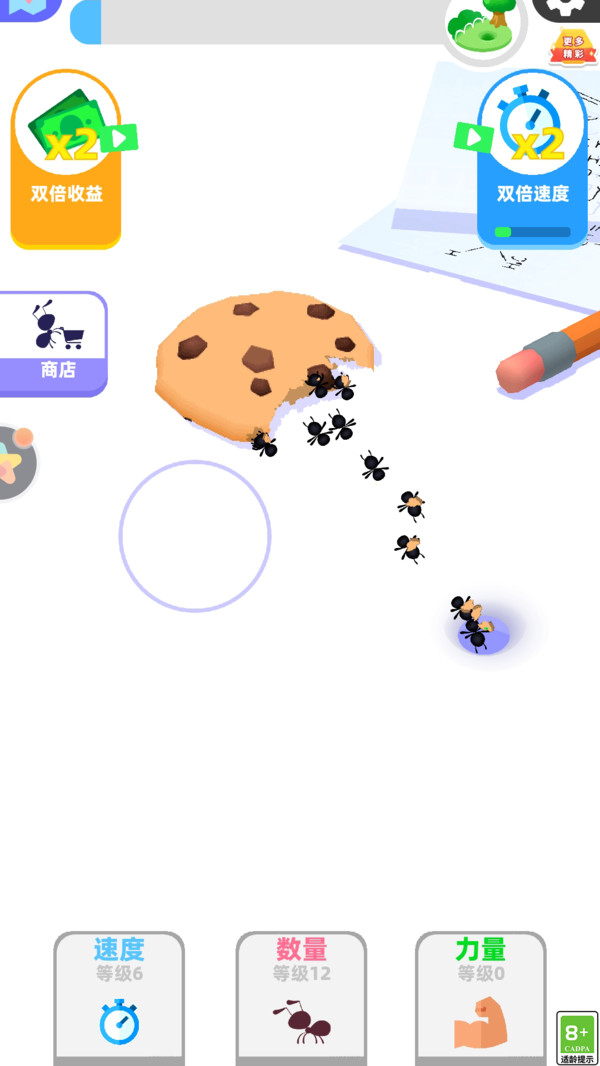The width and height of the screenshot is (600, 1066).
Task: Open the island level icon
Action: pos(485,25)
